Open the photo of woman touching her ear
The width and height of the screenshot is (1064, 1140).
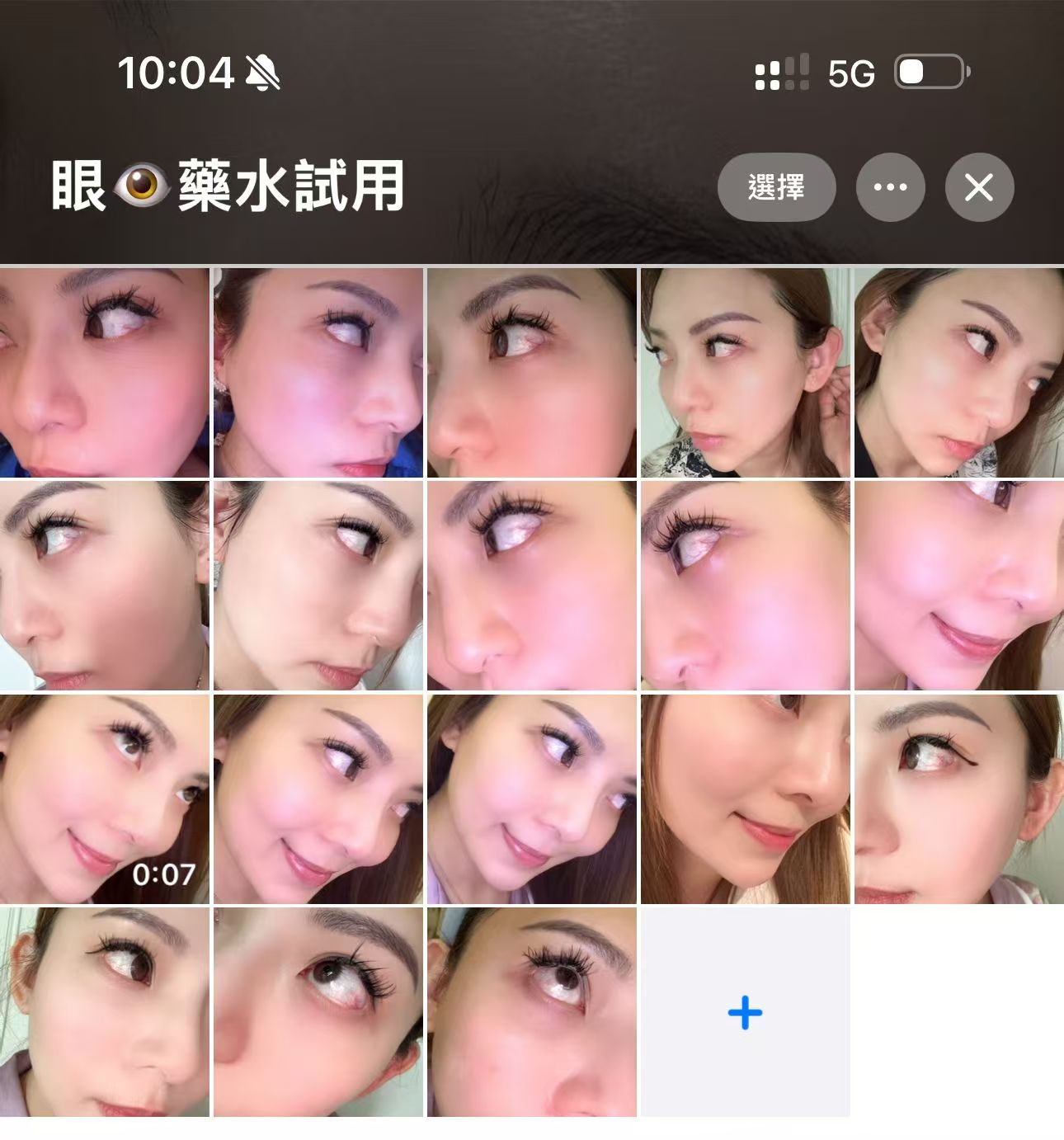click(745, 373)
